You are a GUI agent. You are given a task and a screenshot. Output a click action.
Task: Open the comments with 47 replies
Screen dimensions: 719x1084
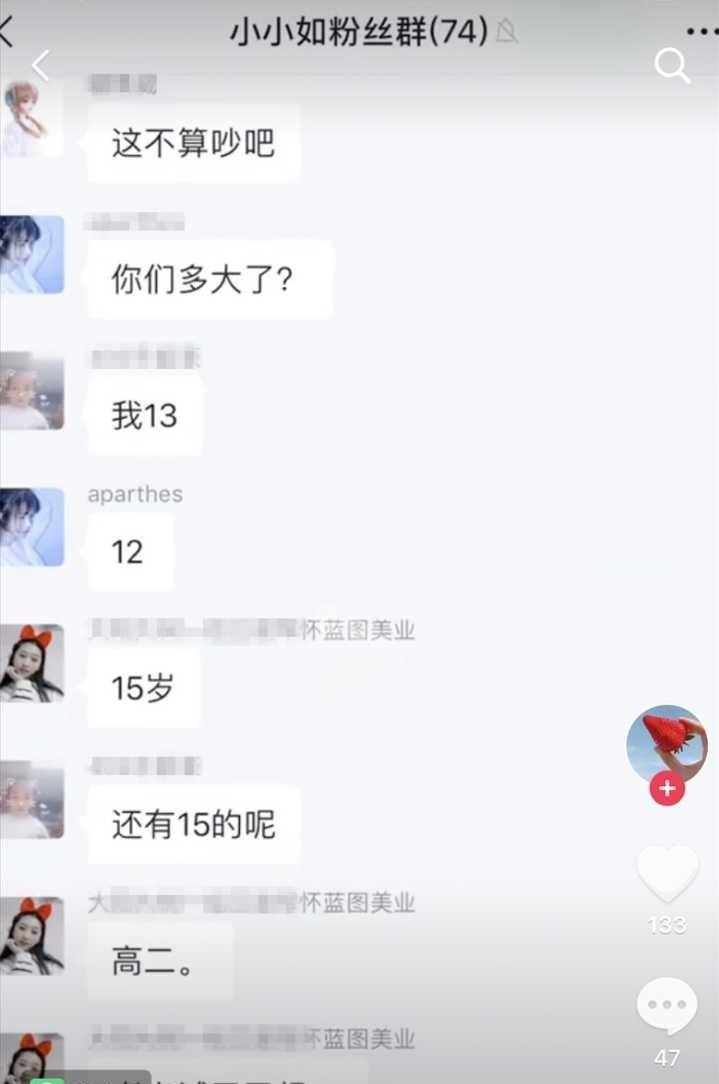(x=667, y=1006)
